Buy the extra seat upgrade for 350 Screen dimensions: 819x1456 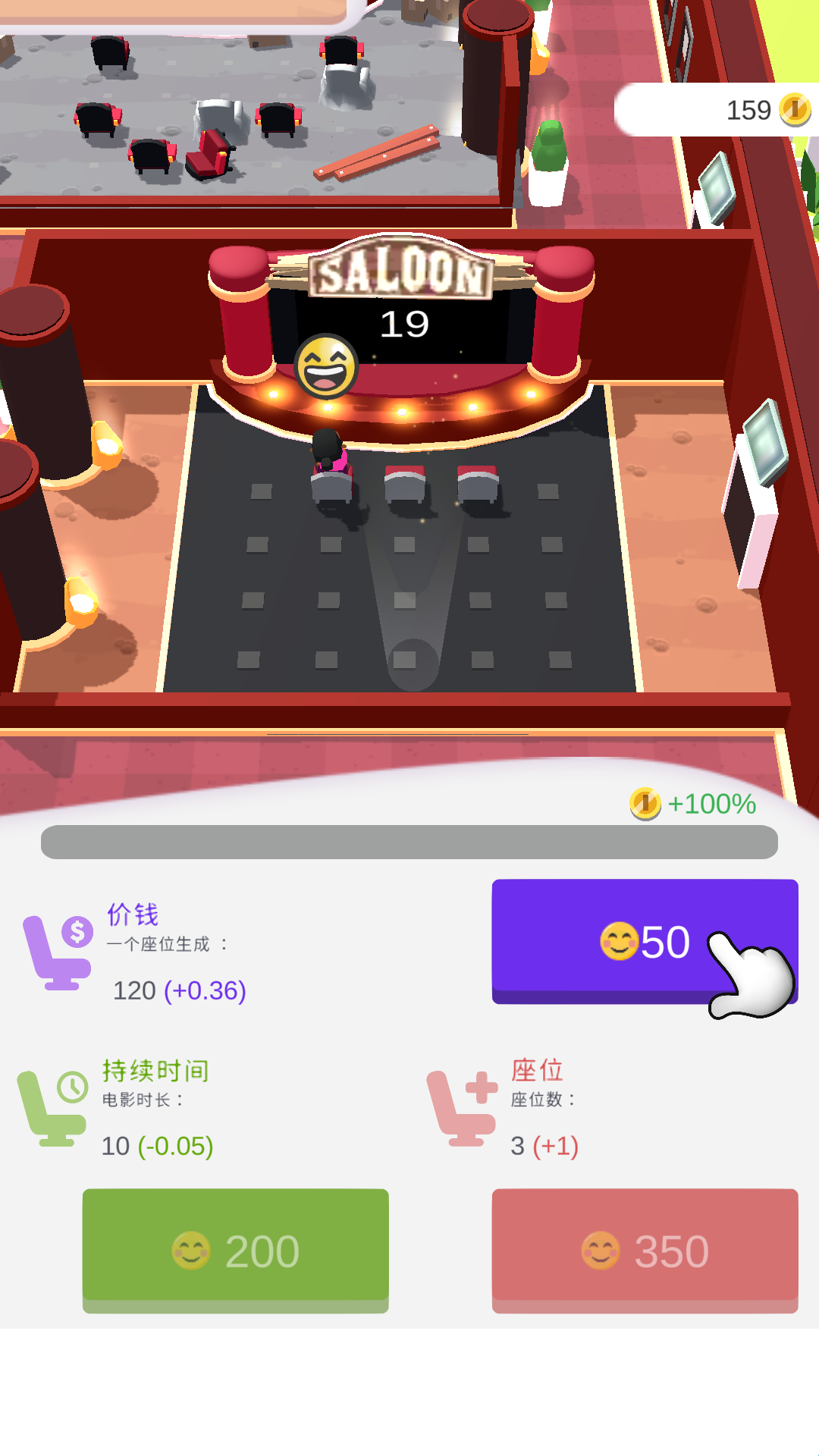click(x=645, y=1249)
